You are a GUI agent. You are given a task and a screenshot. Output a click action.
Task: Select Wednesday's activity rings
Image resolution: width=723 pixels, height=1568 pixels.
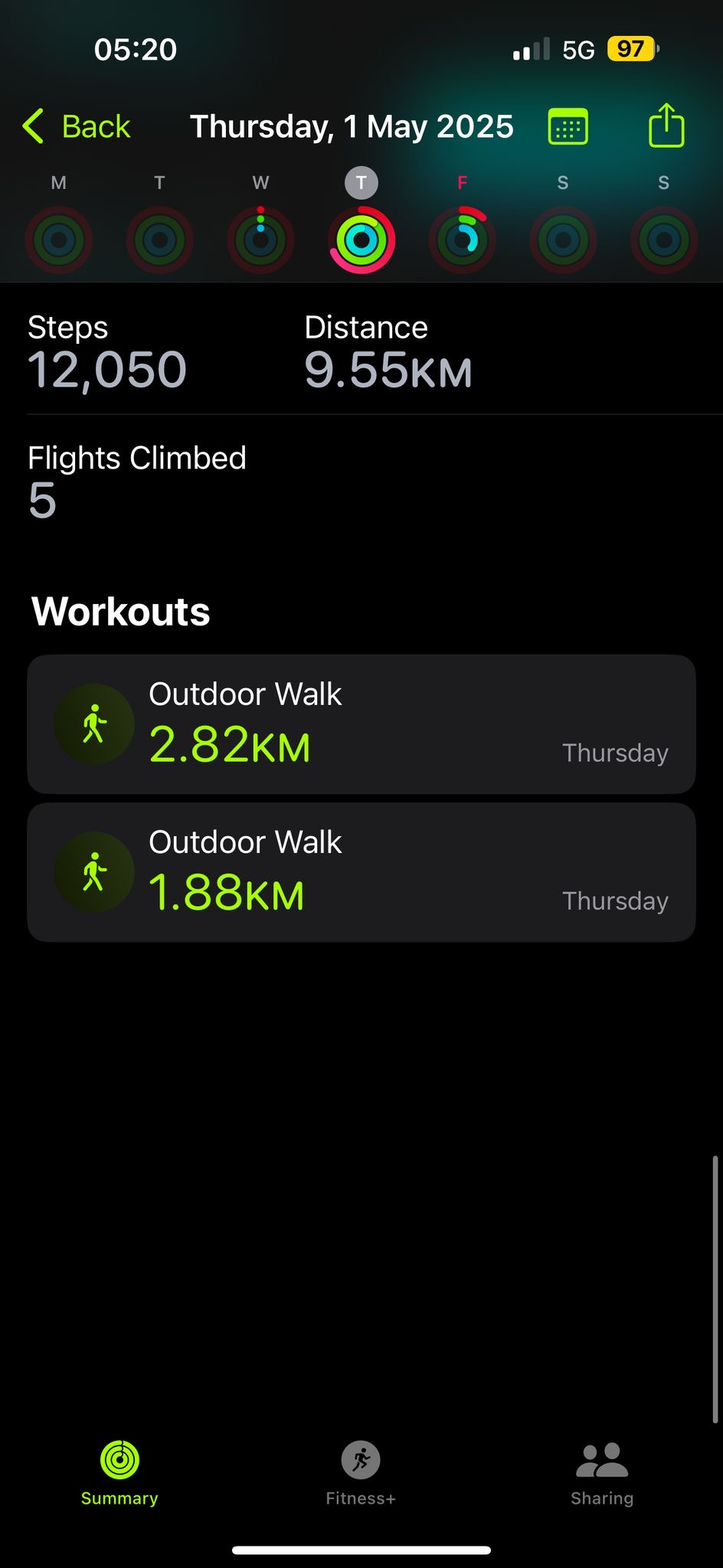point(260,240)
